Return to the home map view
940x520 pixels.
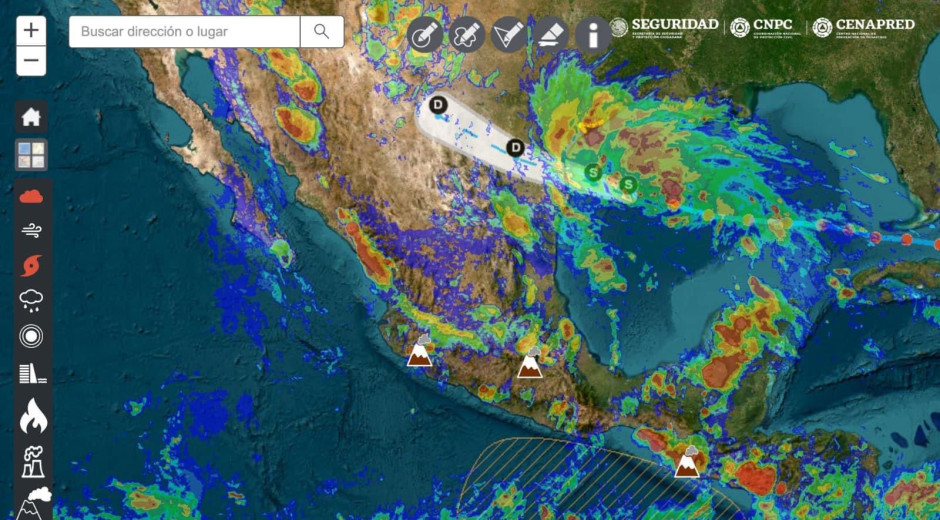click(x=31, y=117)
